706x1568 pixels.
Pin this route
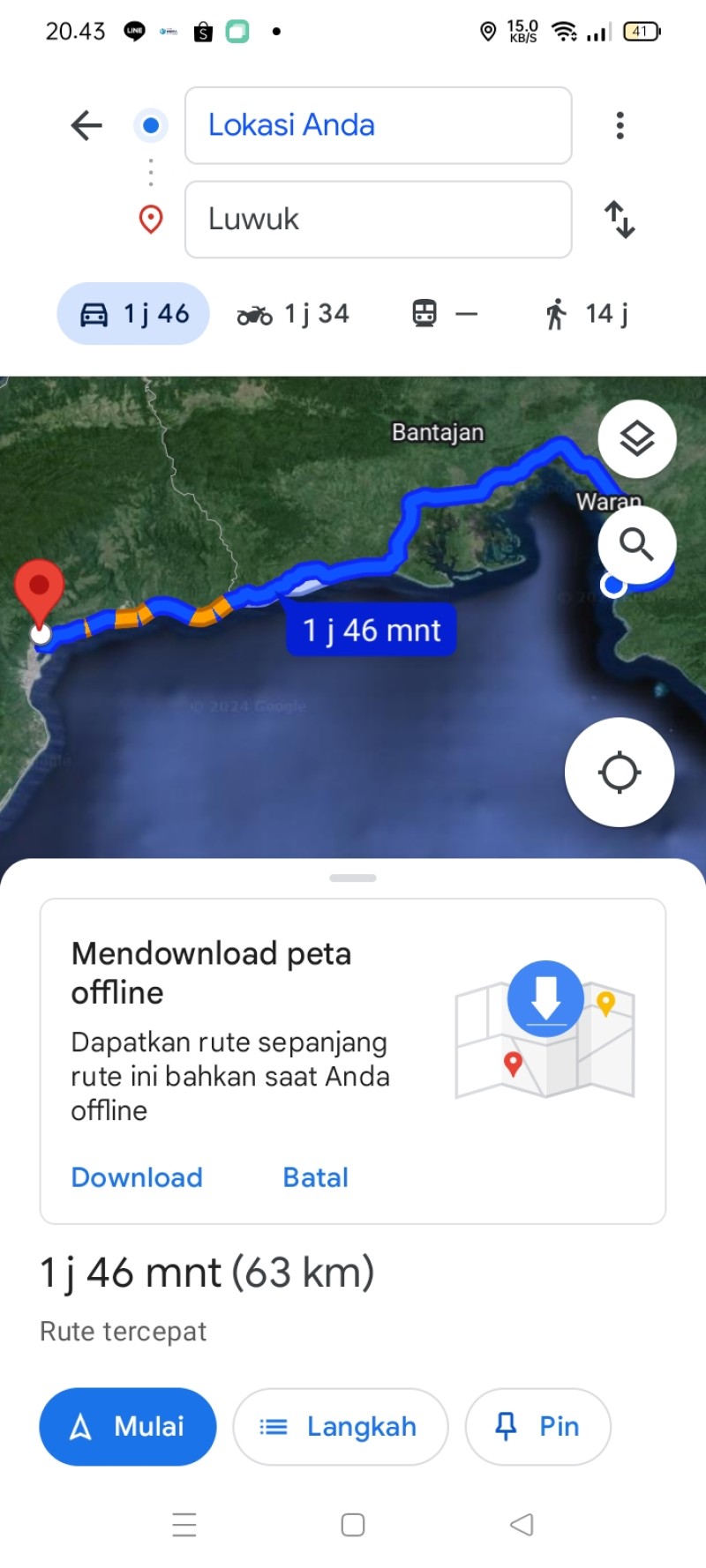pyautogui.click(x=538, y=1427)
